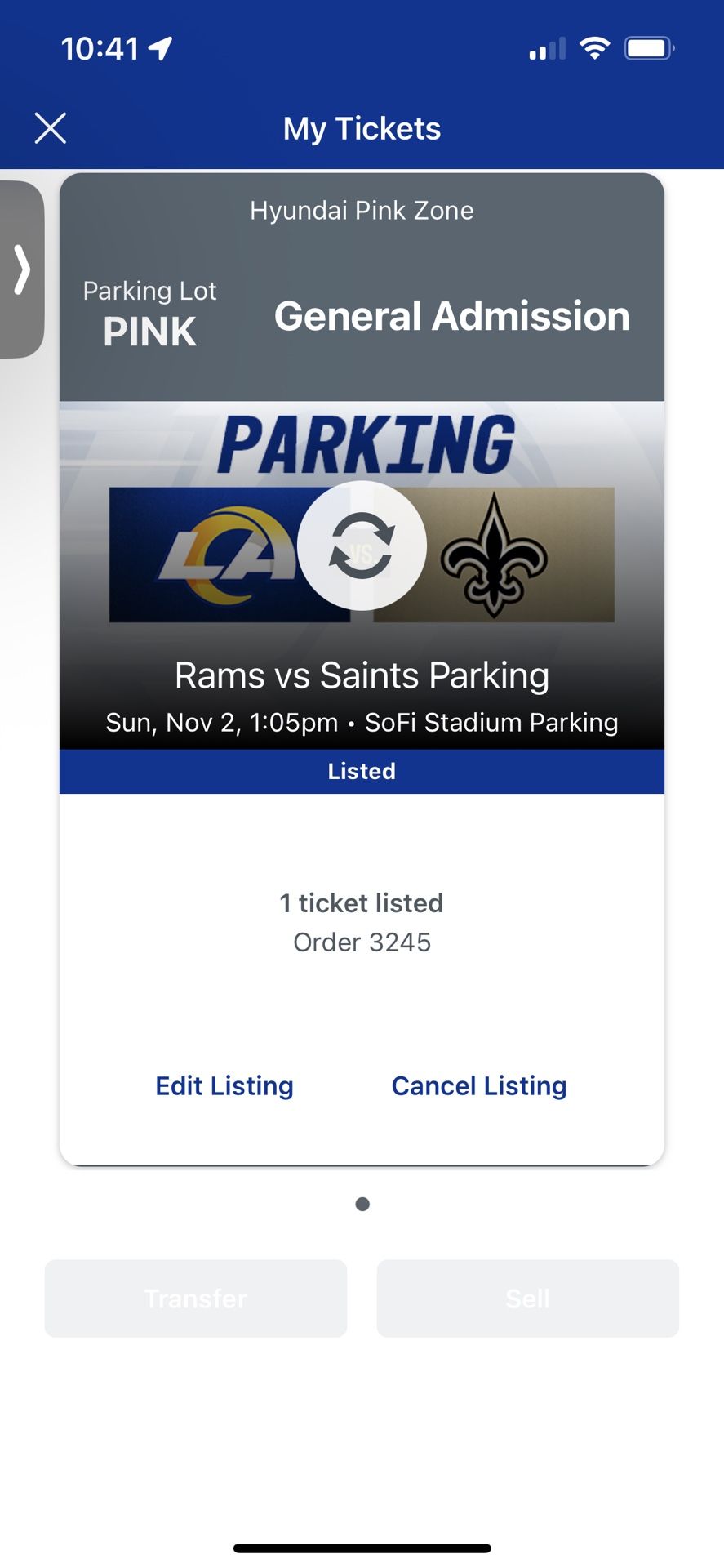Tap the Wi-Fi indicator in the status bar
Viewport: 724px width, 1568px height.
(x=595, y=47)
